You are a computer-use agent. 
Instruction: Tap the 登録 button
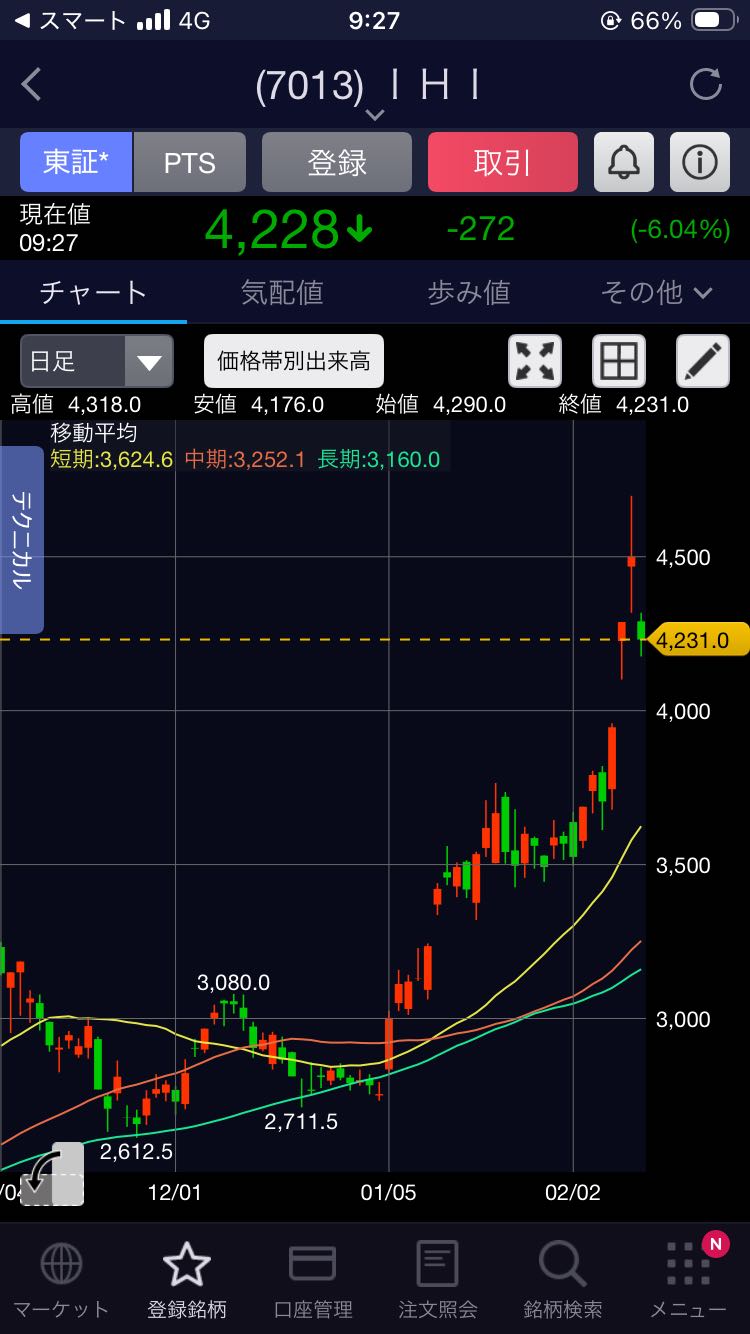[x=337, y=162]
